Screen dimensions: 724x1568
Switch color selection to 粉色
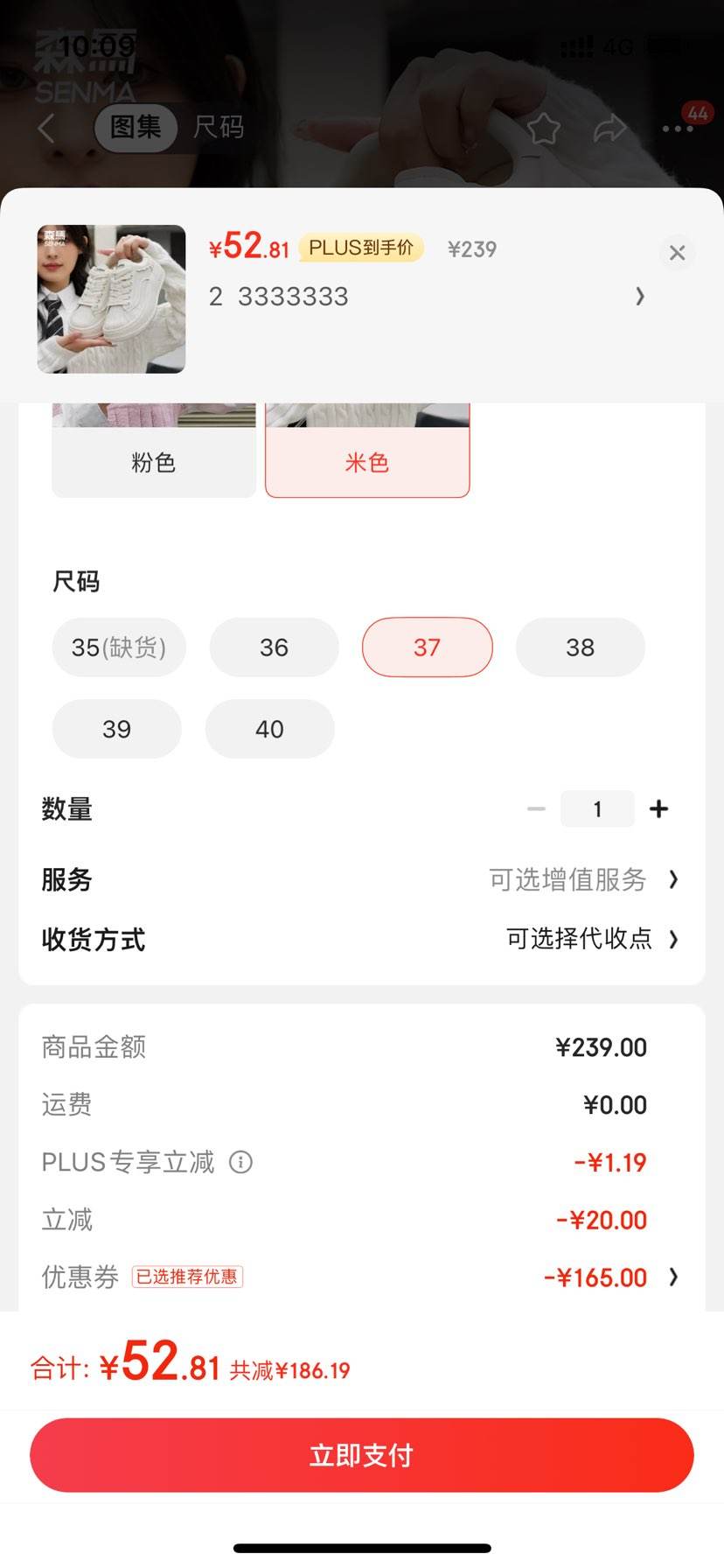(153, 463)
